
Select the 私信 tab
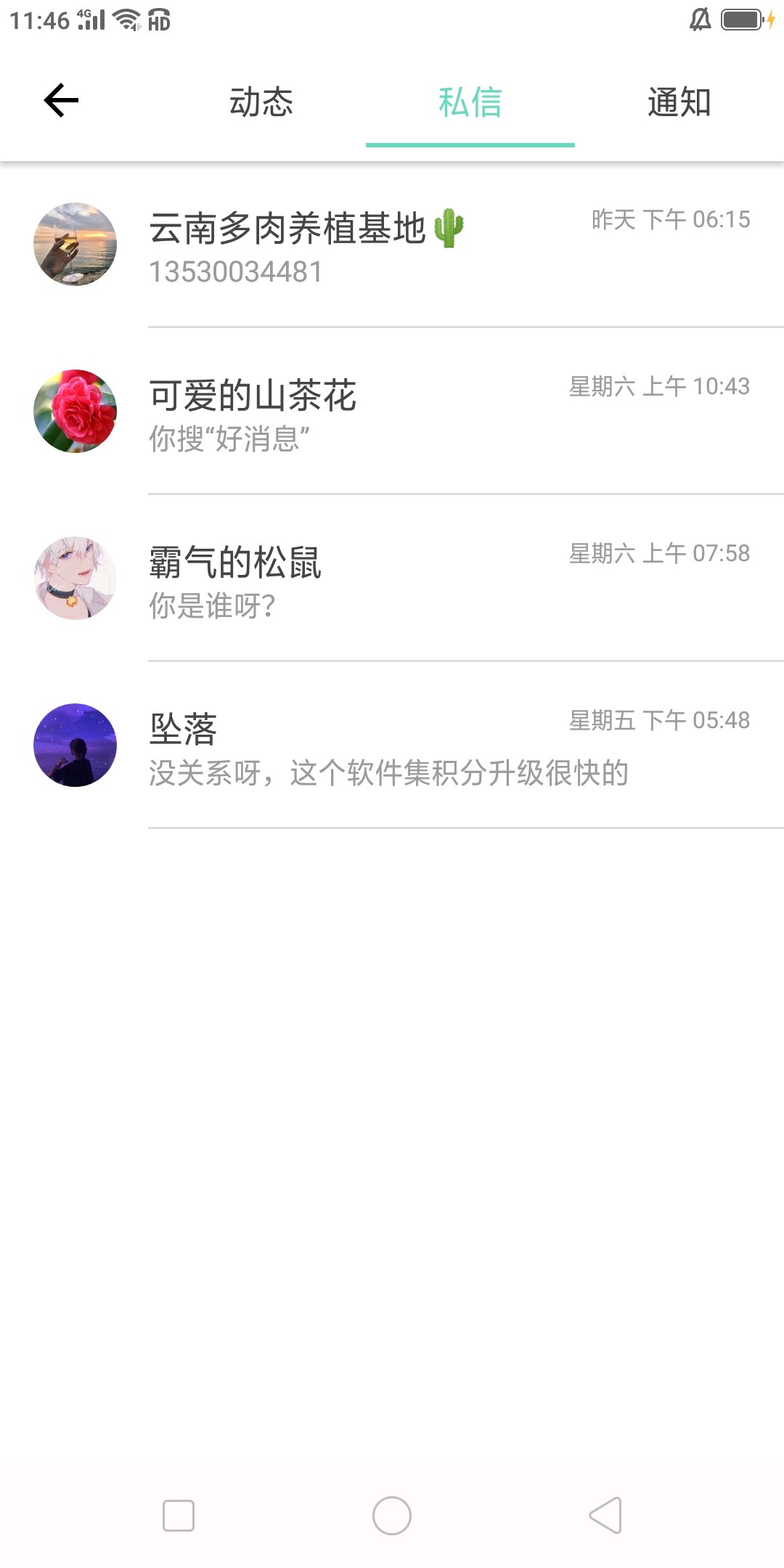[x=470, y=102]
